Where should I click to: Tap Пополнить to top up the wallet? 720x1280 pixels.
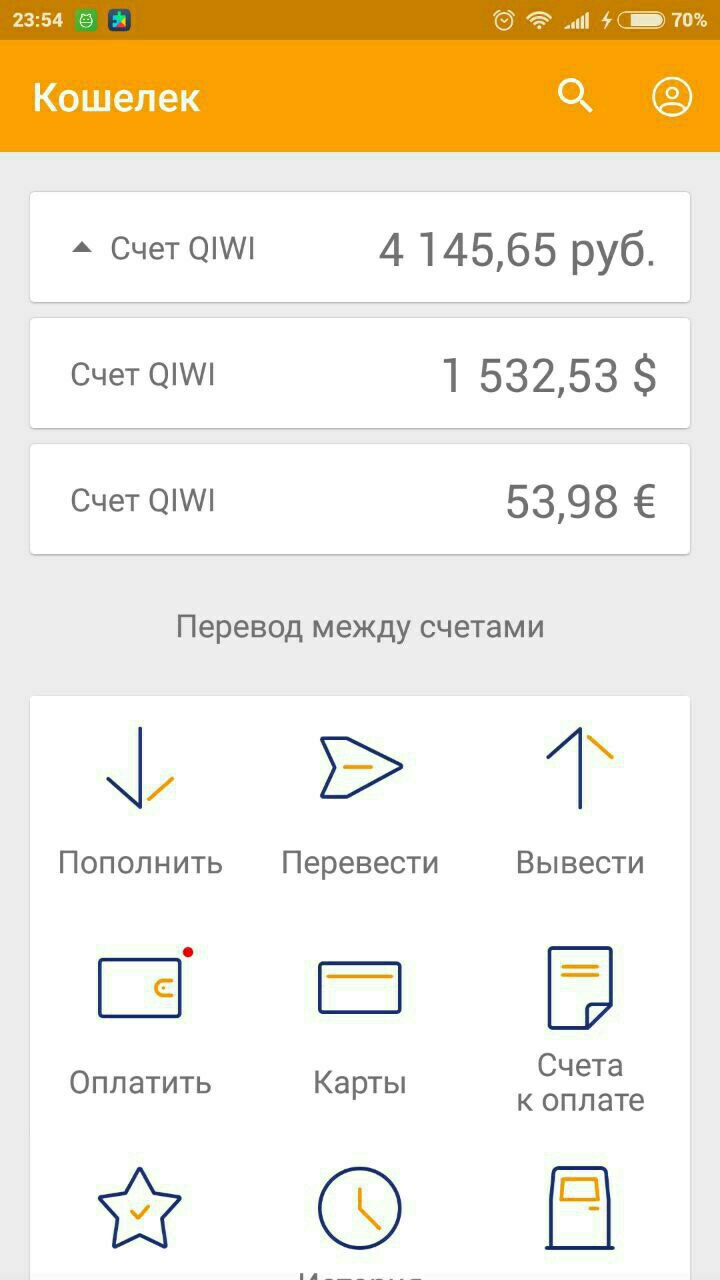pos(140,802)
